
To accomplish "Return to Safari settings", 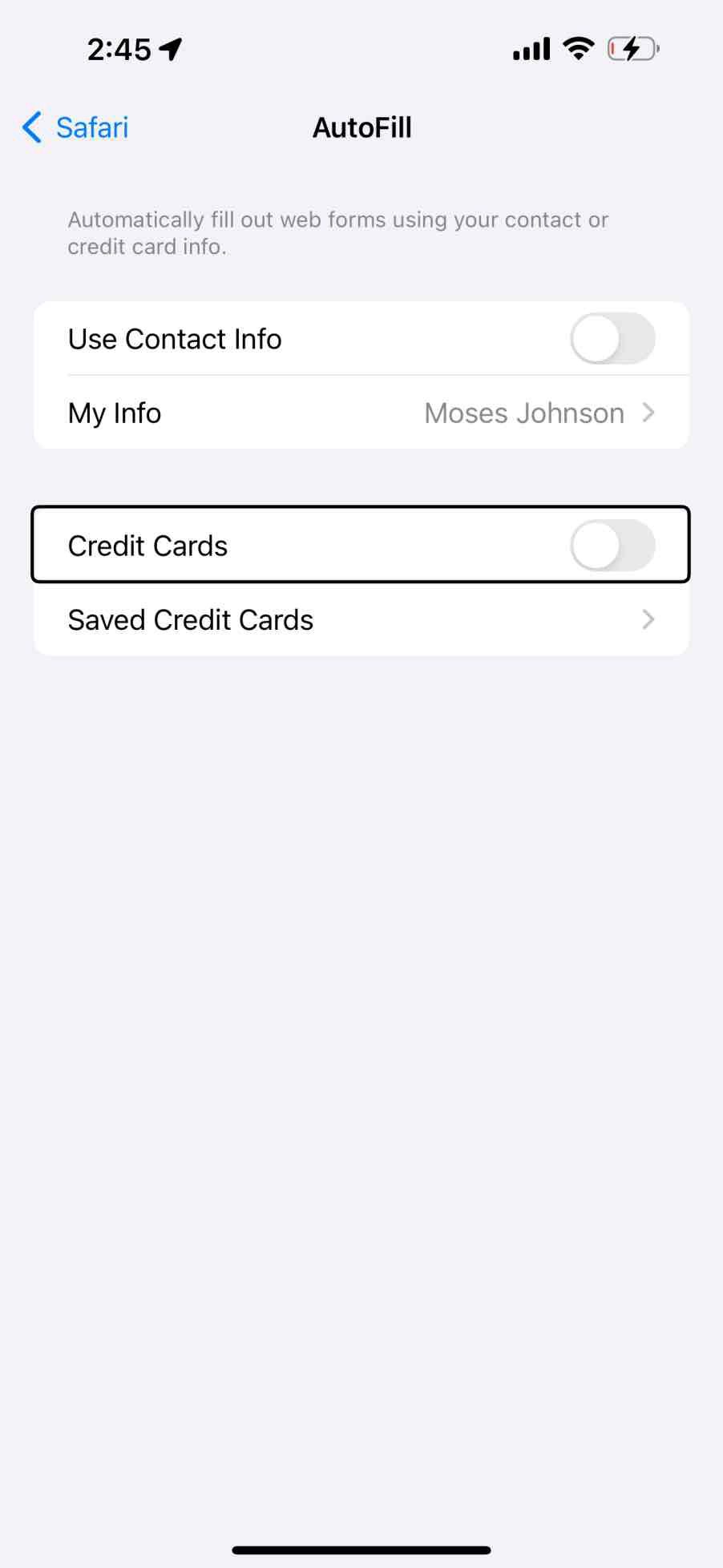I will (75, 127).
